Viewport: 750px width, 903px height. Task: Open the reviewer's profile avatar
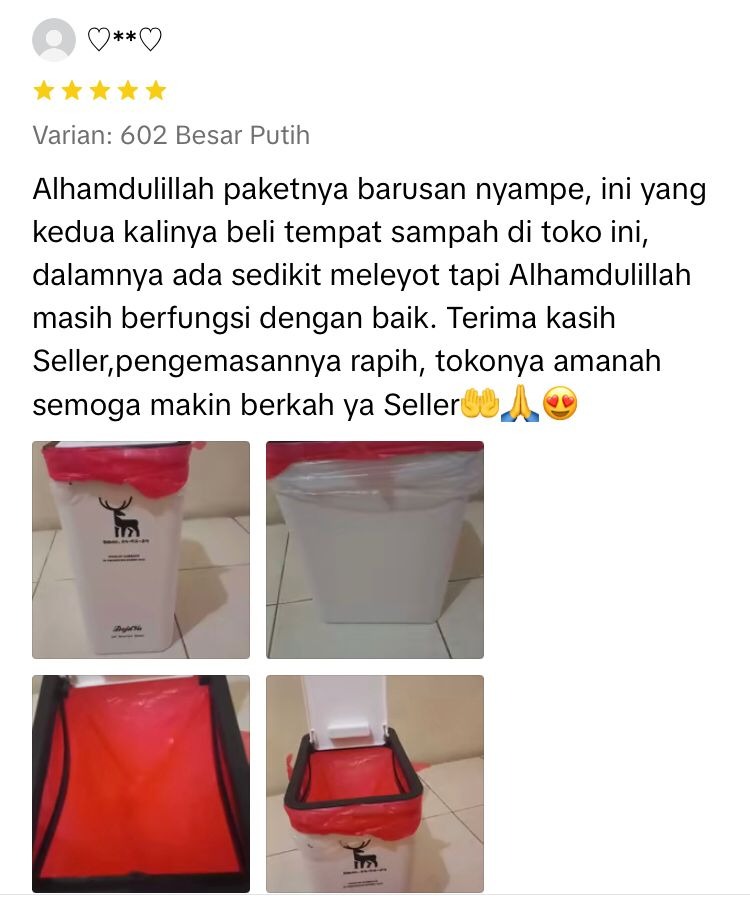54,40
